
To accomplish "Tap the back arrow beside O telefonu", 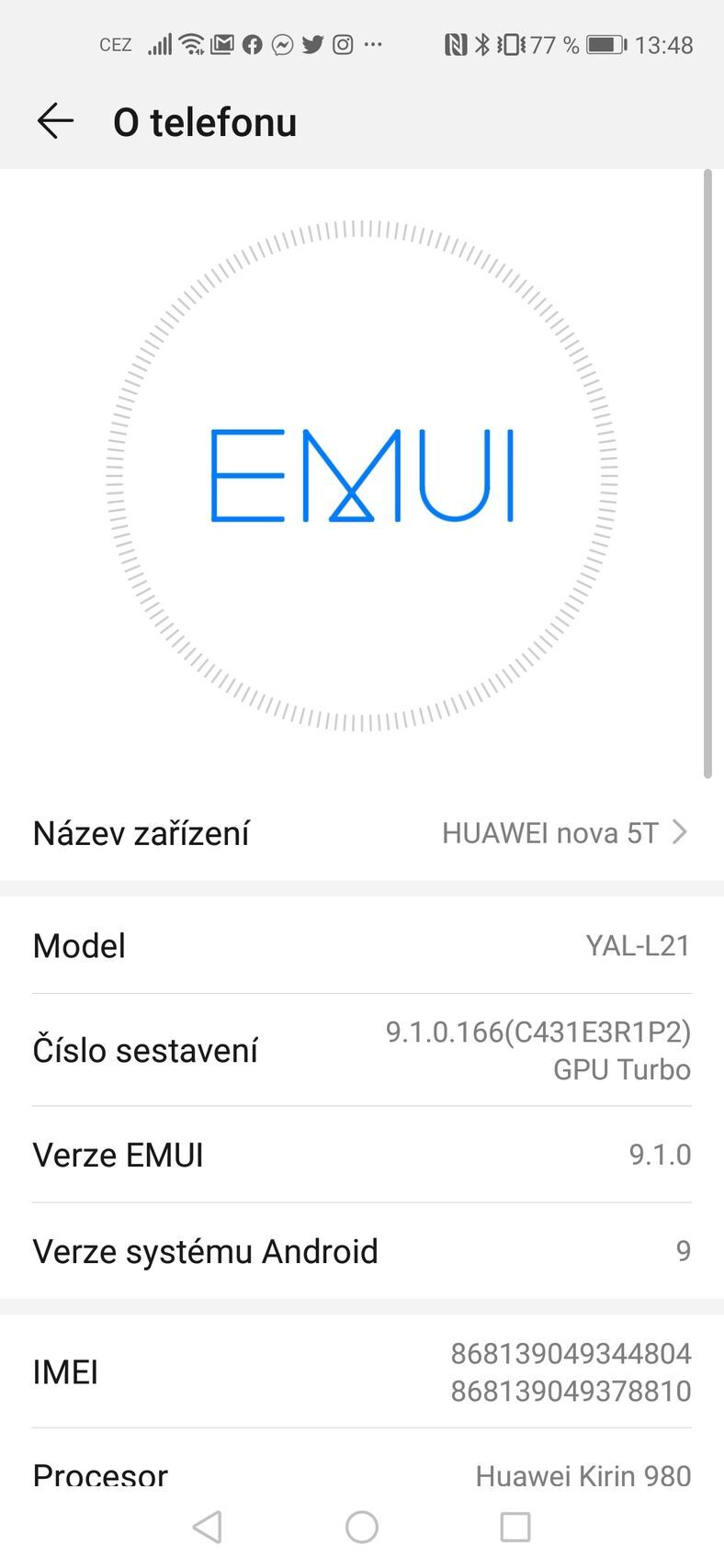I will 55,120.
